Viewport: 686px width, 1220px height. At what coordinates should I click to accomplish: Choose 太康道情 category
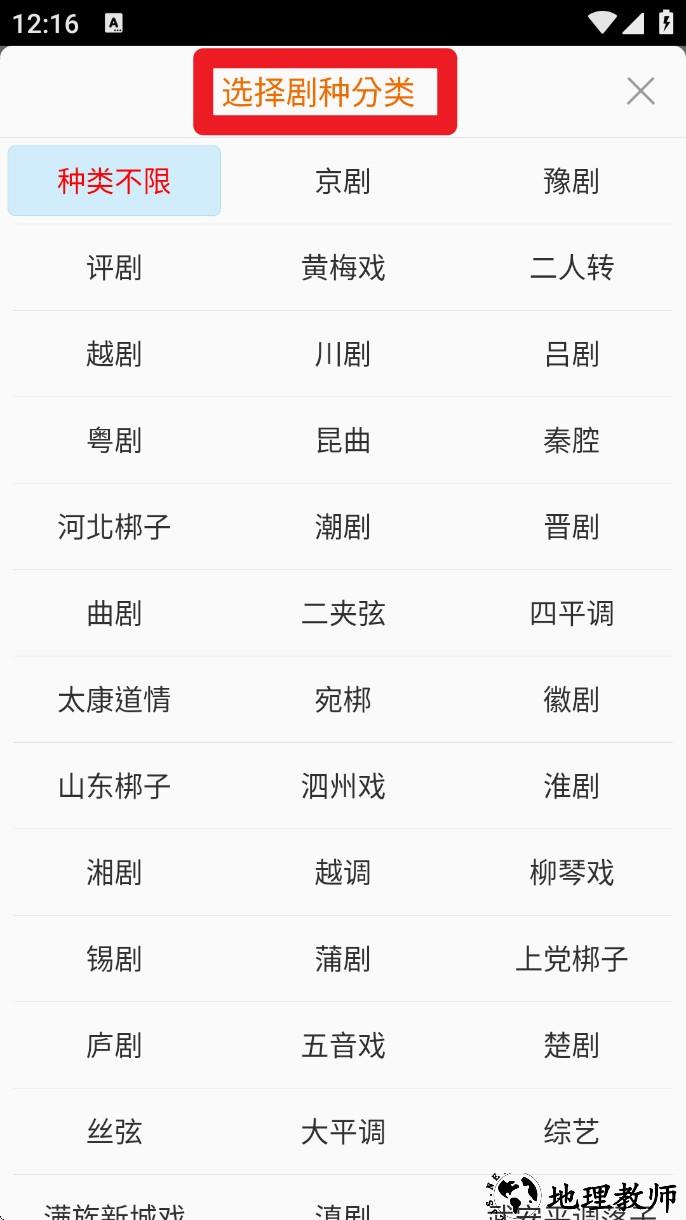click(114, 700)
